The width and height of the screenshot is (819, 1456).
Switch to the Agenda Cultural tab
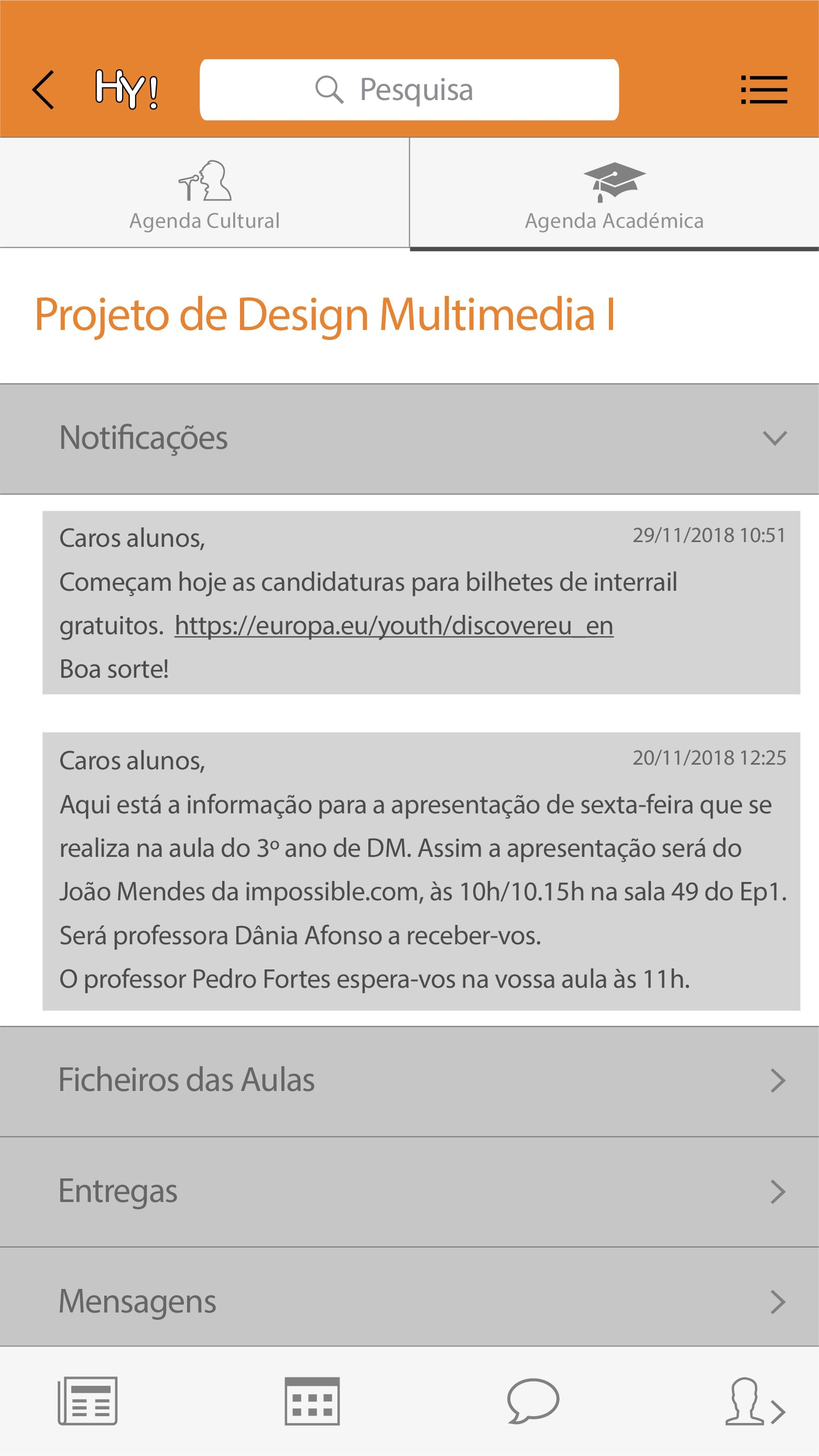(x=204, y=194)
